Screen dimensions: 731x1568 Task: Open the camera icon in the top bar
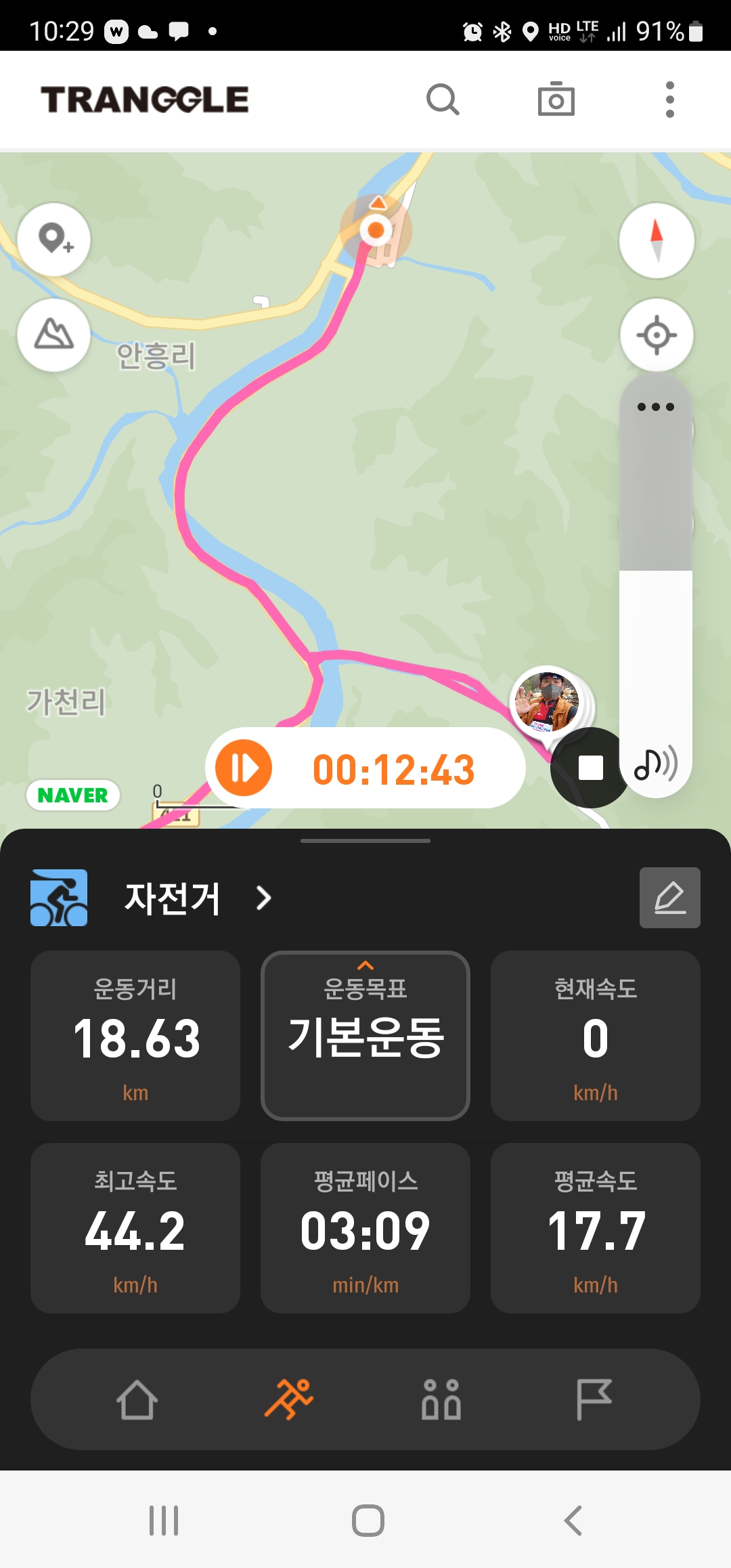click(x=556, y=100)
